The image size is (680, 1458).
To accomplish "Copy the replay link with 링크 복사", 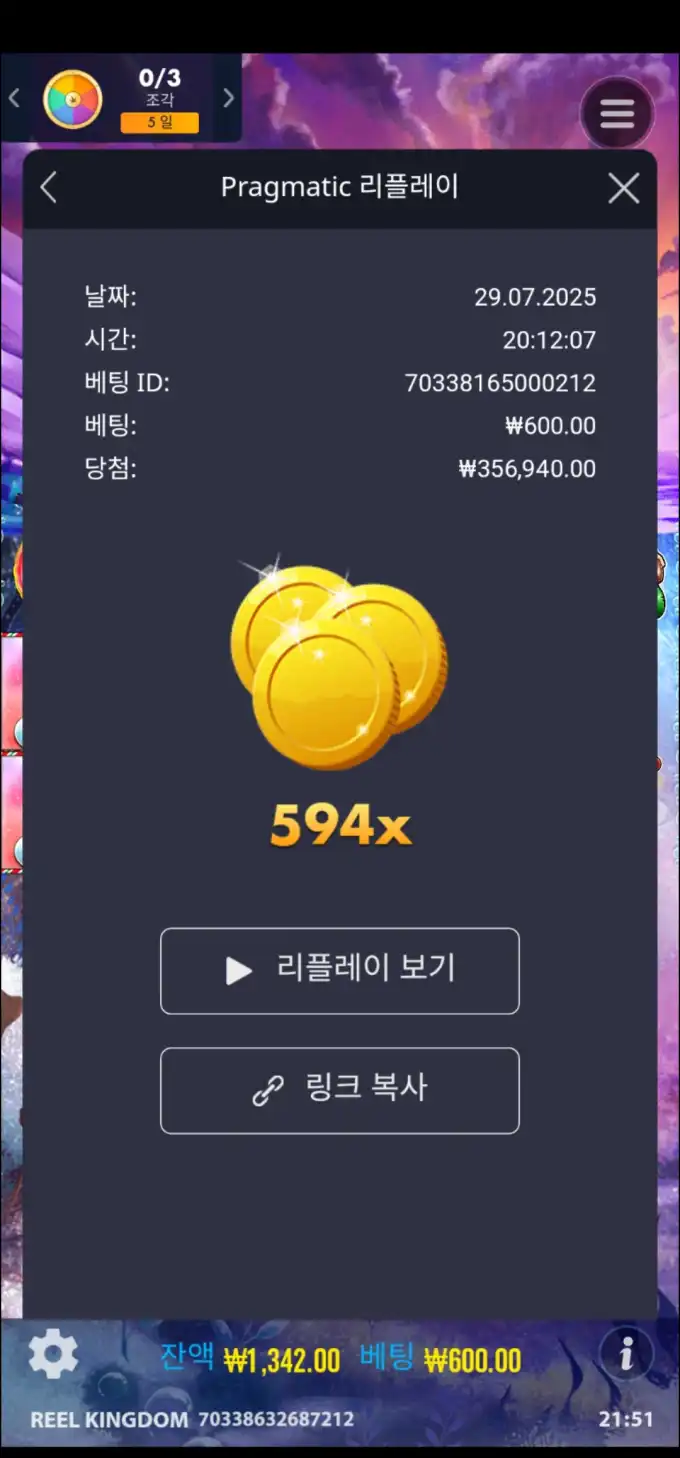I will 340,1090.
